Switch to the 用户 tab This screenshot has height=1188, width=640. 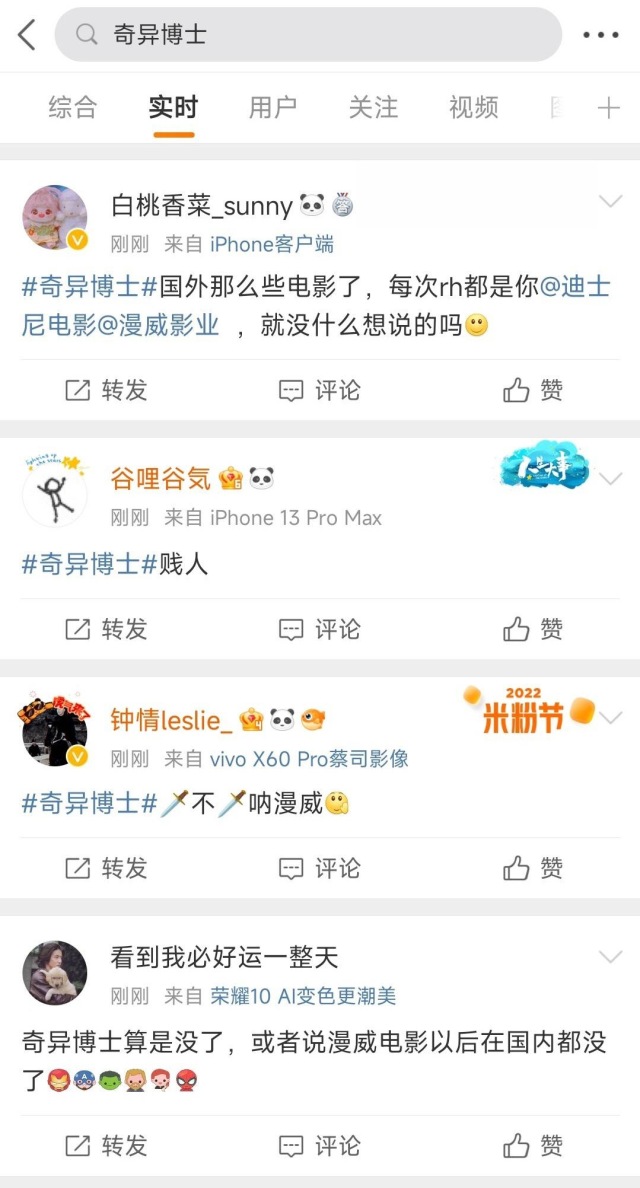273,107
